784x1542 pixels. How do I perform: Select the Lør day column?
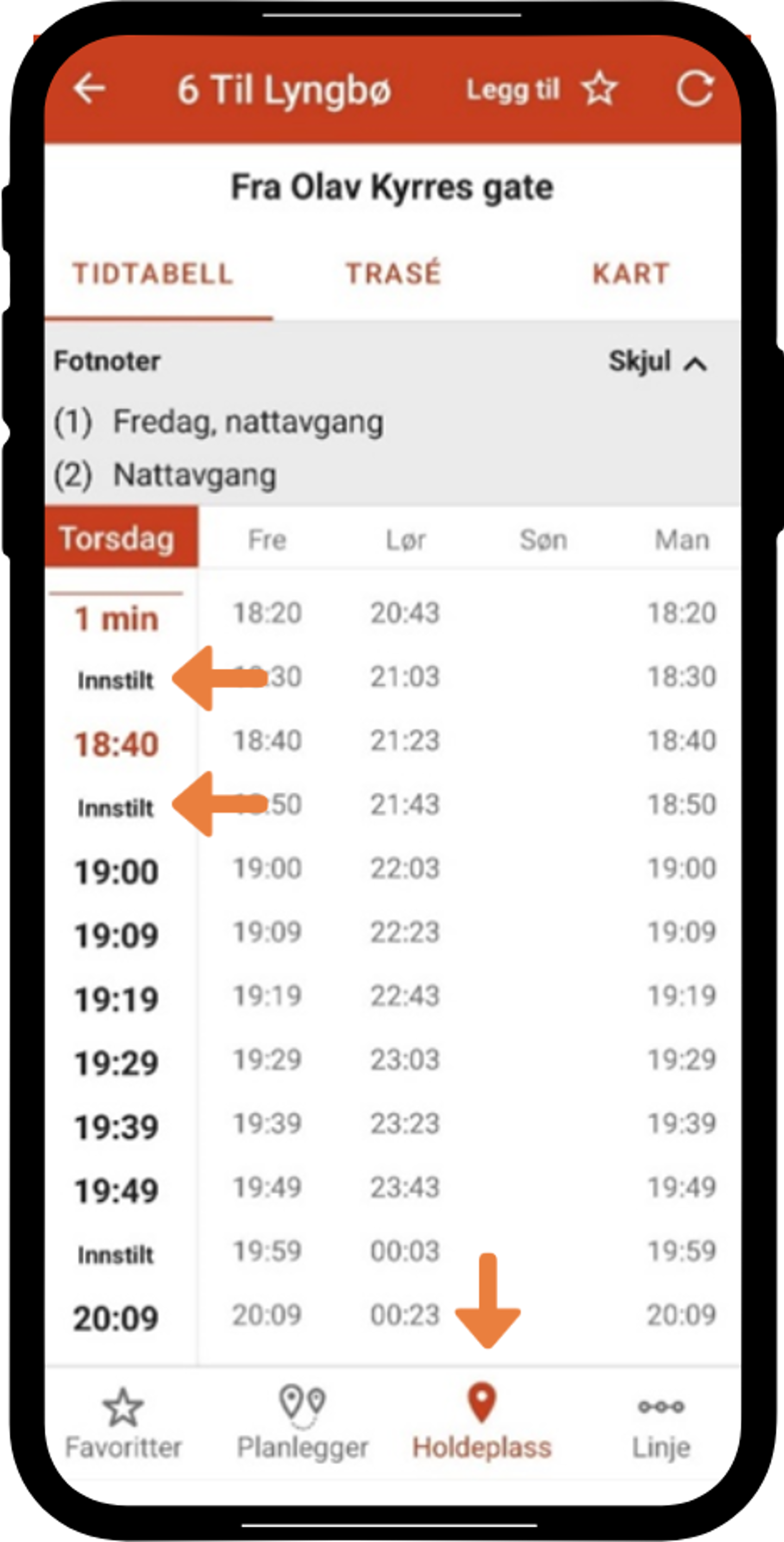click(406, 539)
